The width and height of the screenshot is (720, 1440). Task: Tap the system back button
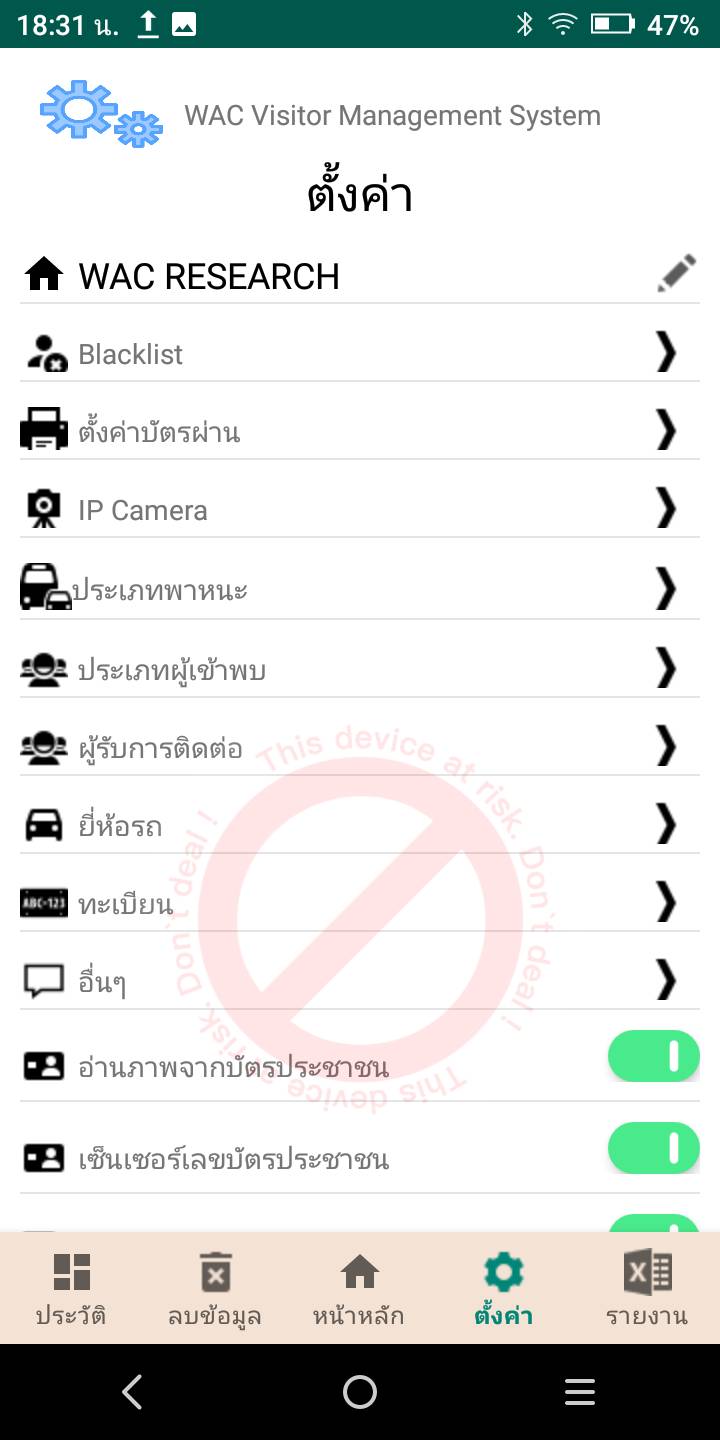tap(132, 1392)
